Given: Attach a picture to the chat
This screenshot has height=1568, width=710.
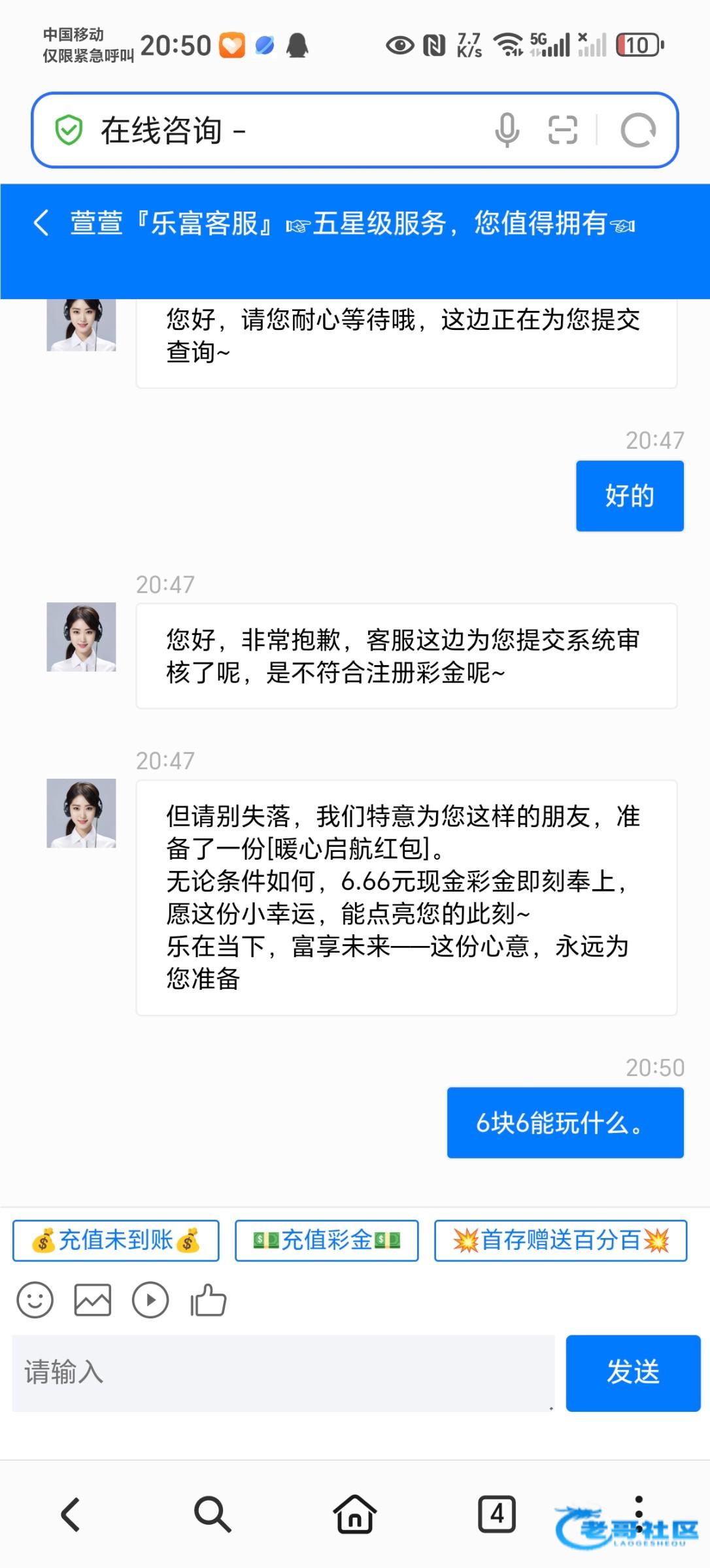Looking at the screenshot, I should pyautogui.click(x=92, y=1300).
